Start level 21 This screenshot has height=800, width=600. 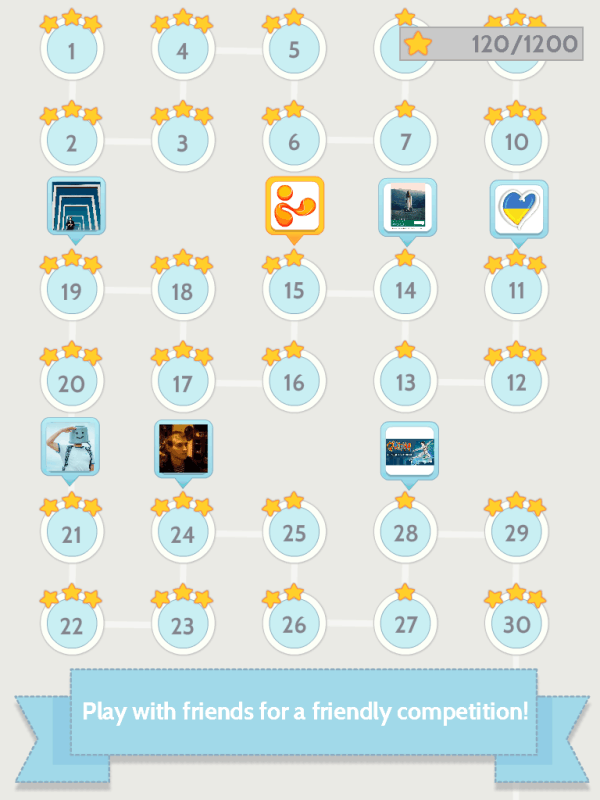coord(71,534)
